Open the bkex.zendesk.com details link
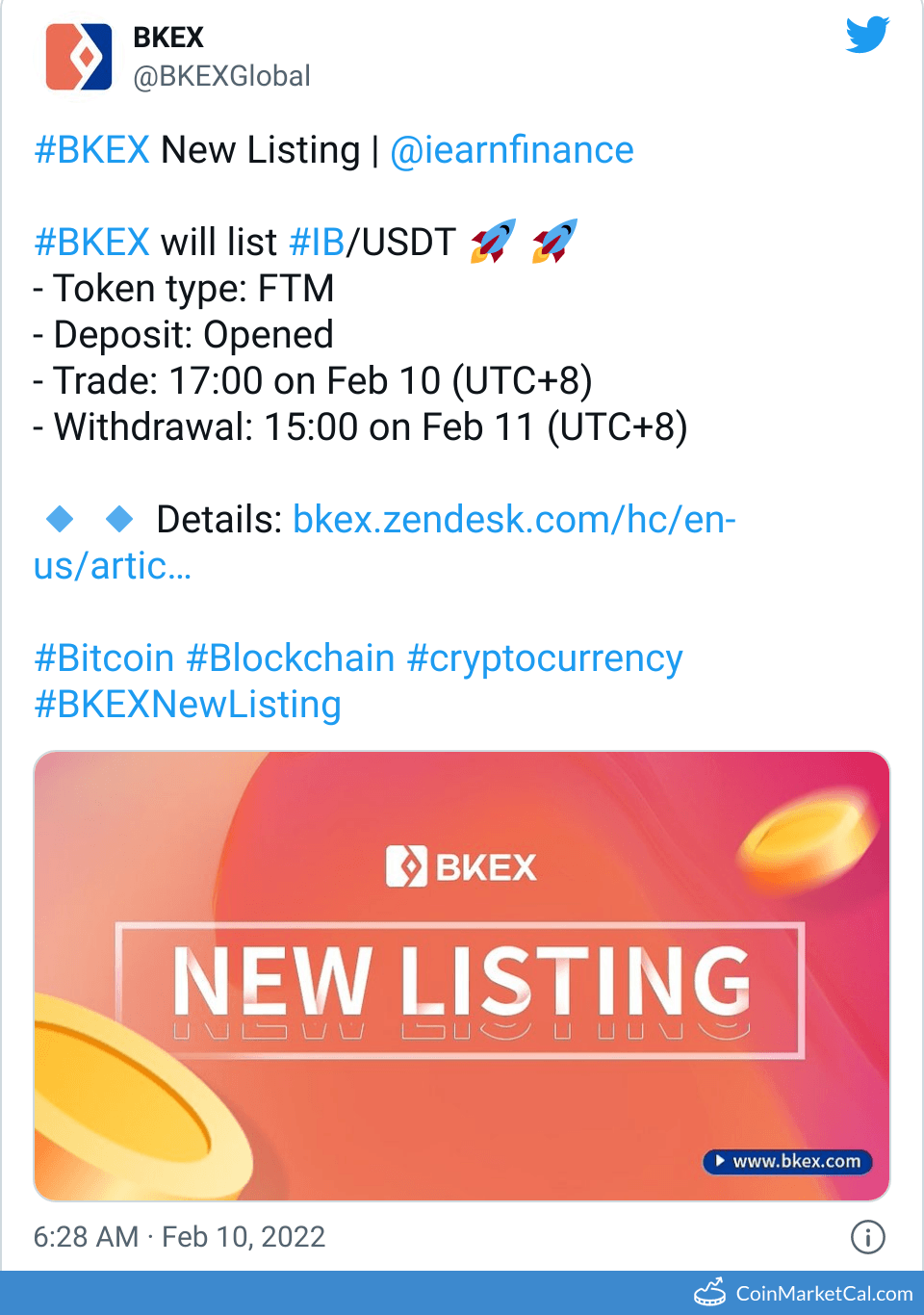924x1315 pixels. coord(513,520)
